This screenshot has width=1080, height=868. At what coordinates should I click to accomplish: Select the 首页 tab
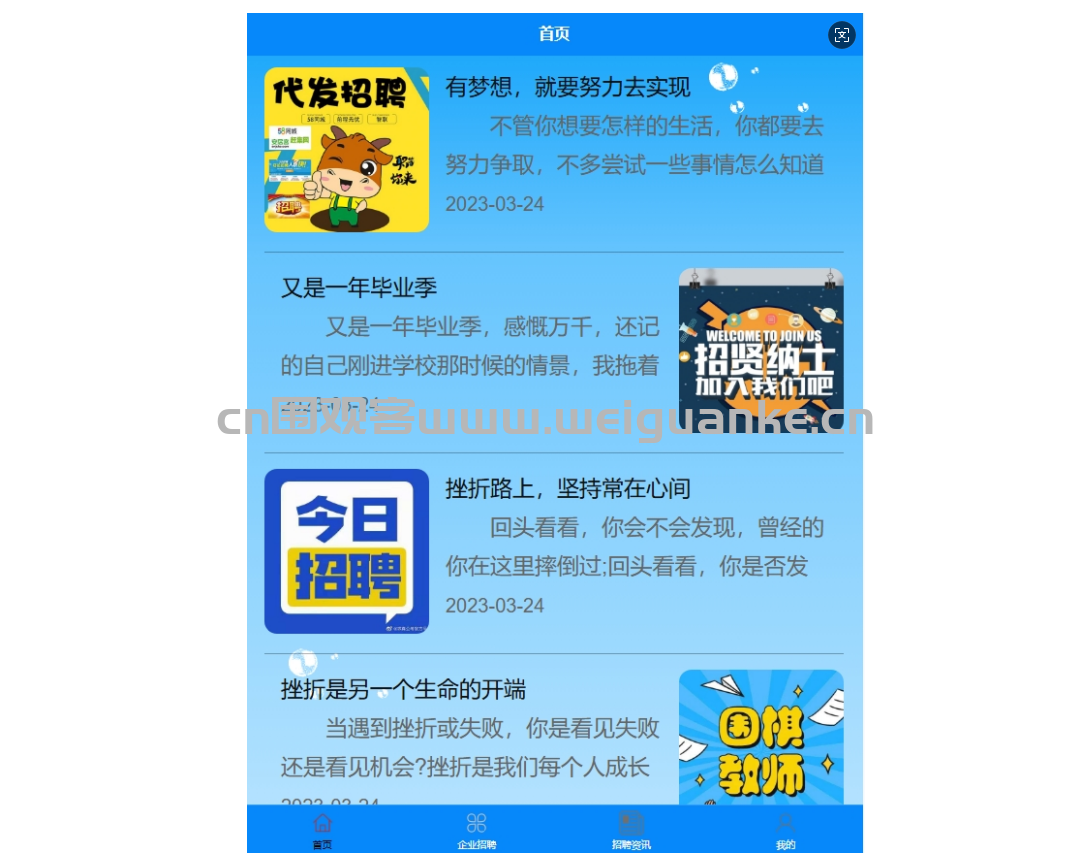[x=322, y=829]
